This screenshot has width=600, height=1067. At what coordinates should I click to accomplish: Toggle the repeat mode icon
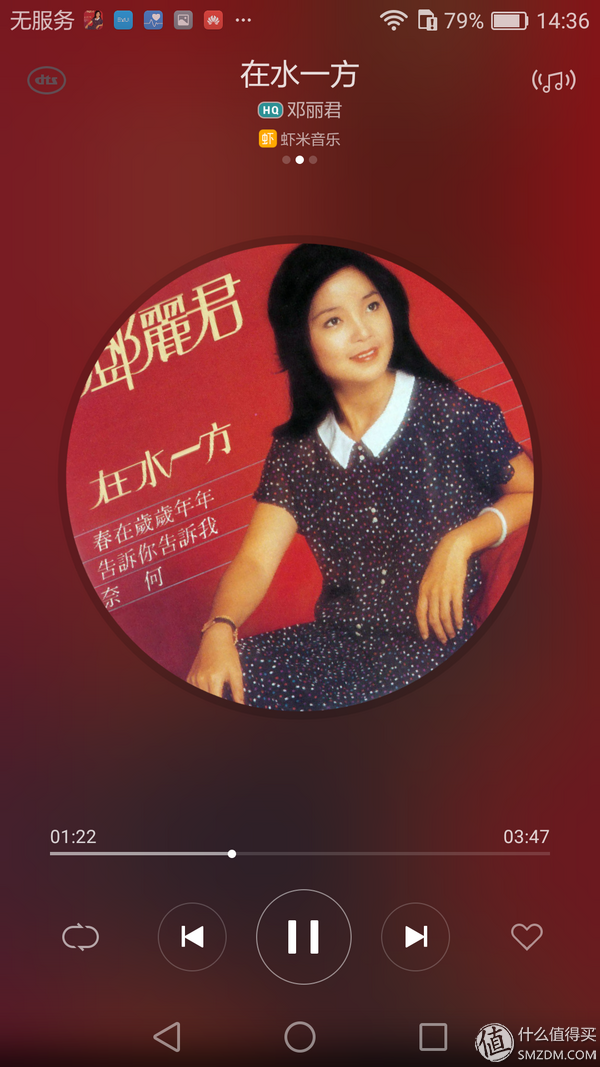coord(80,937)
